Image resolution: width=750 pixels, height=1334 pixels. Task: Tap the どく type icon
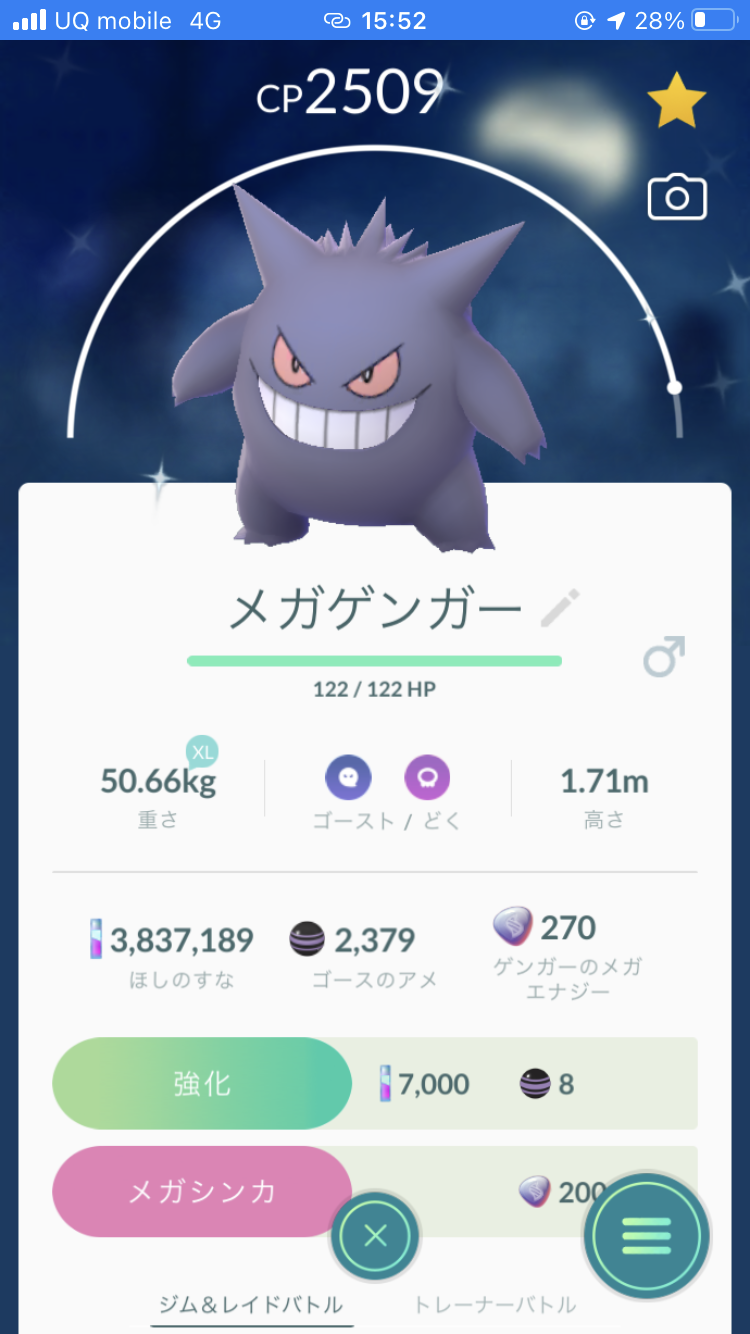tap(427, 777)
